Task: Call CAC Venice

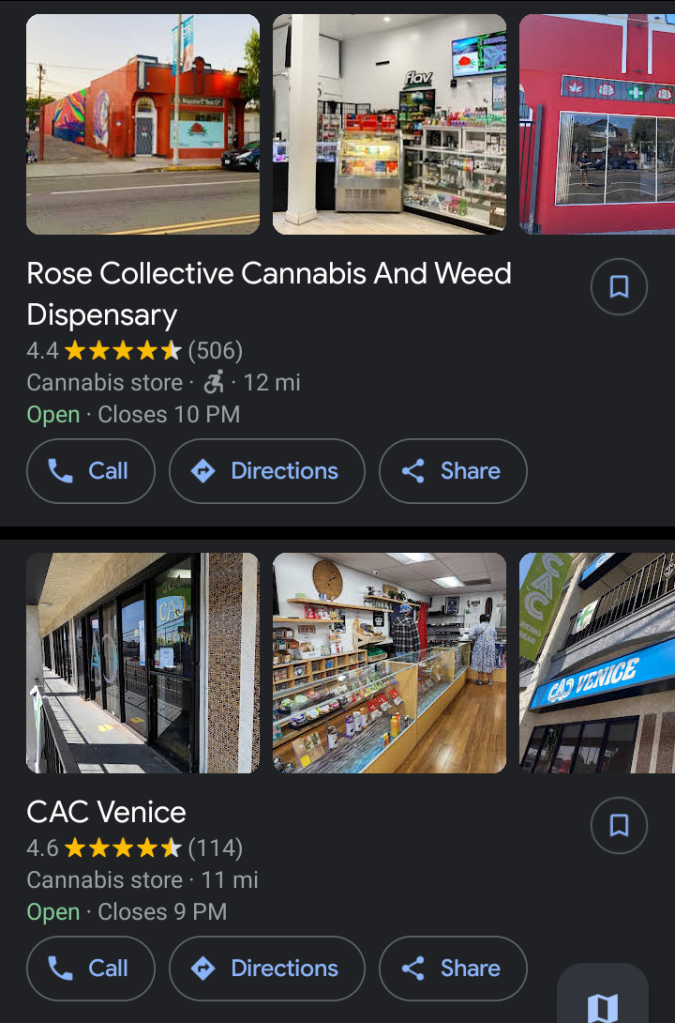Action: click(x=91, y=968)
